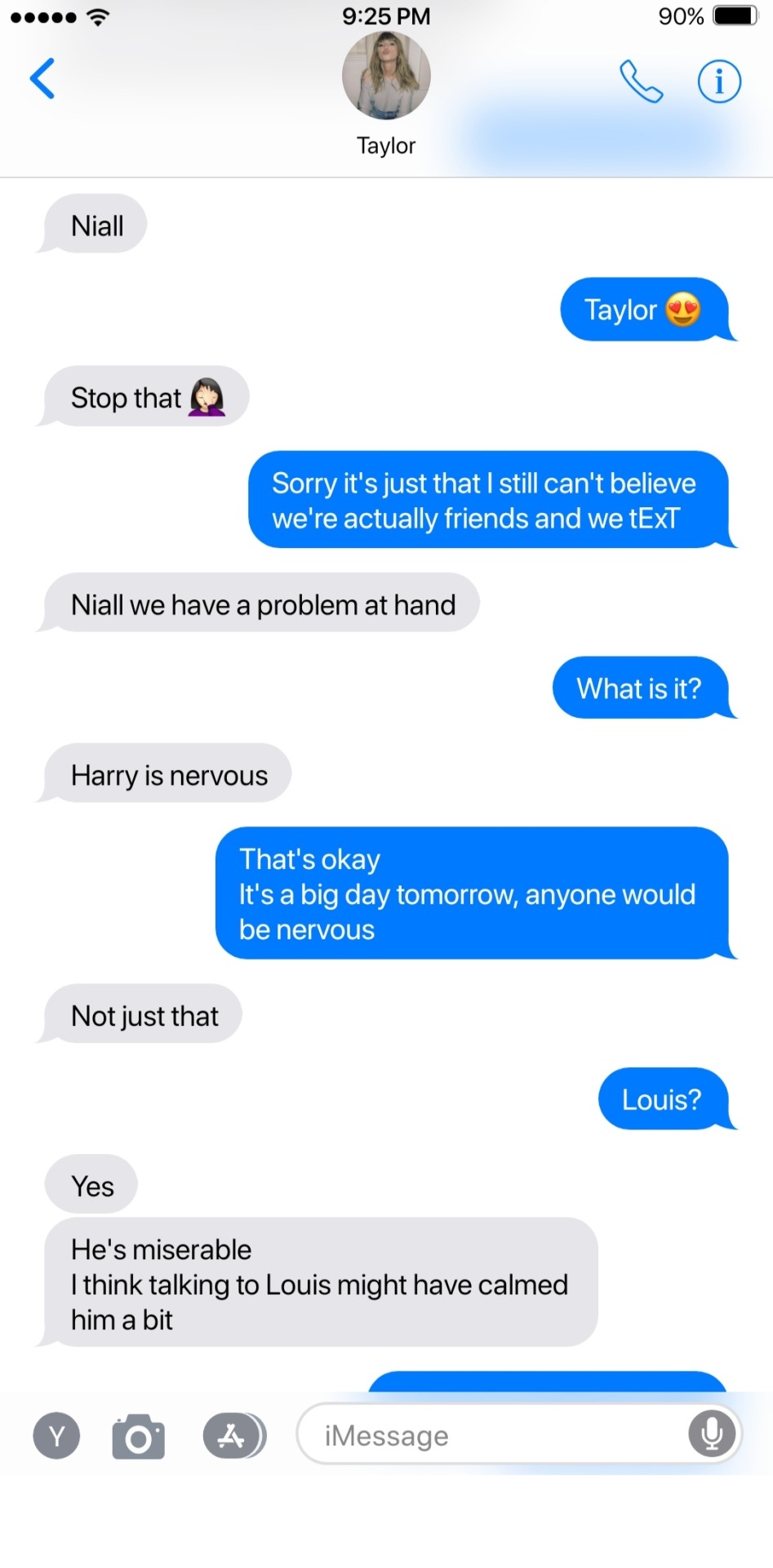Tap the round Y icon
Image resolution: width=773 pixels, height=1568 pixels.
(56, 1436)
